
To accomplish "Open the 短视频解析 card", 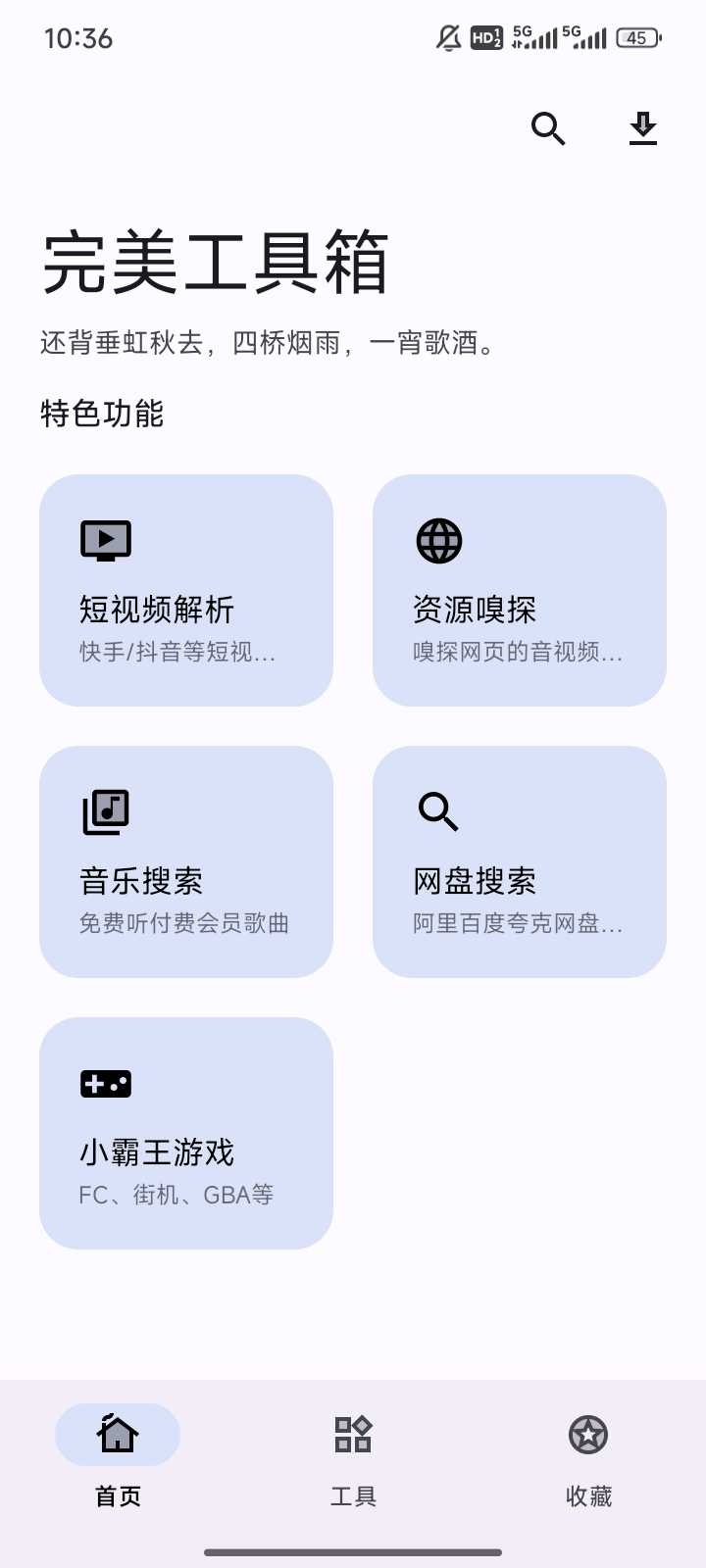I will (x=186, y=589).
